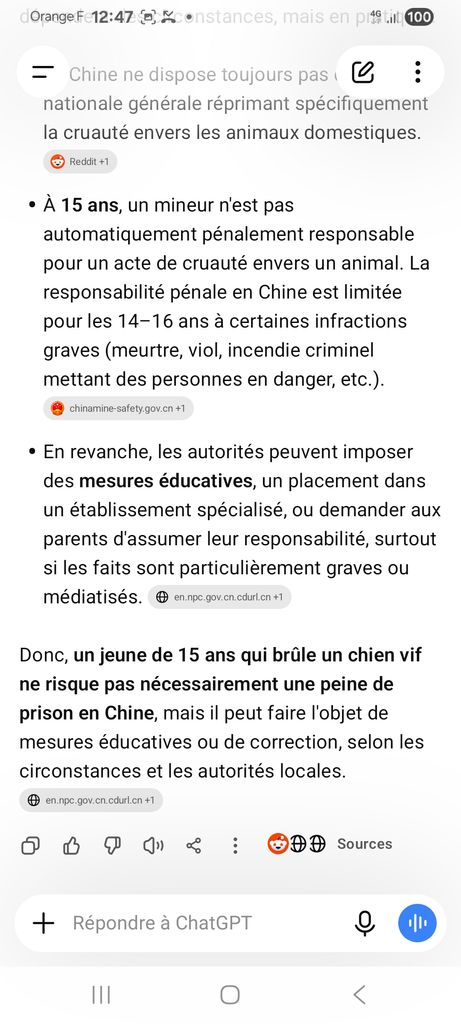View the Sources list

(x=330, y=844)
